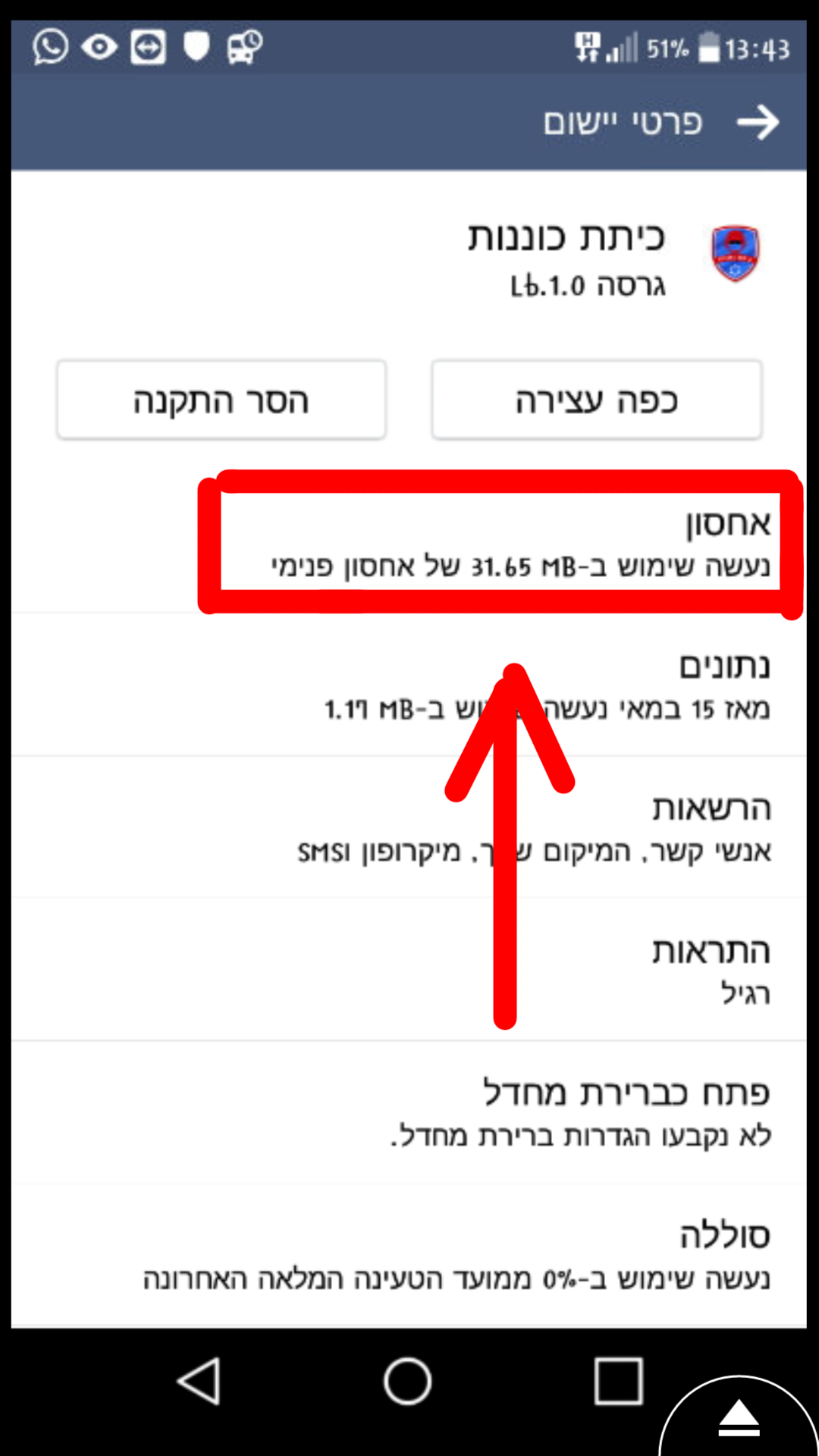
Task: Tap the floating eject overlay button
Action: (739, 1420)
